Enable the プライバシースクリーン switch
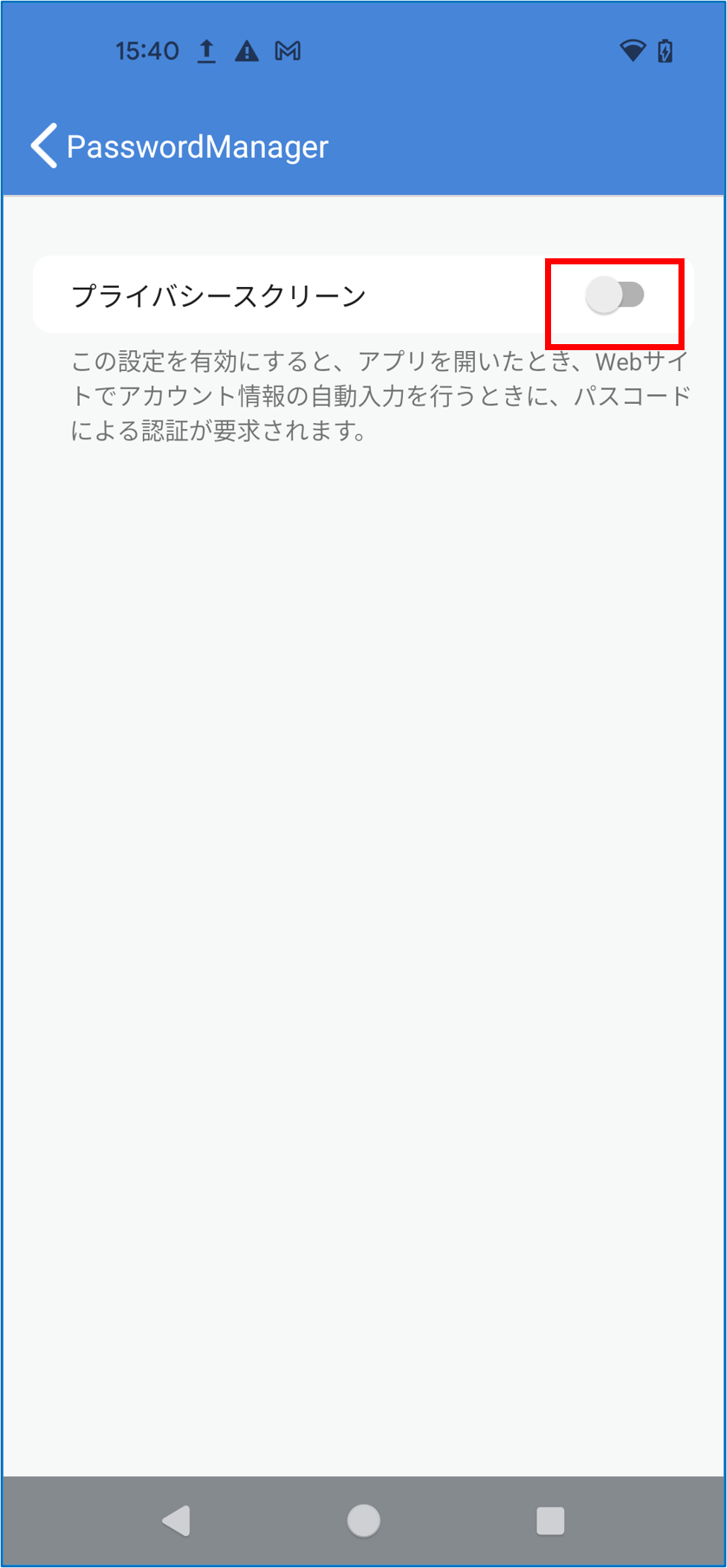 coord(614,296)
